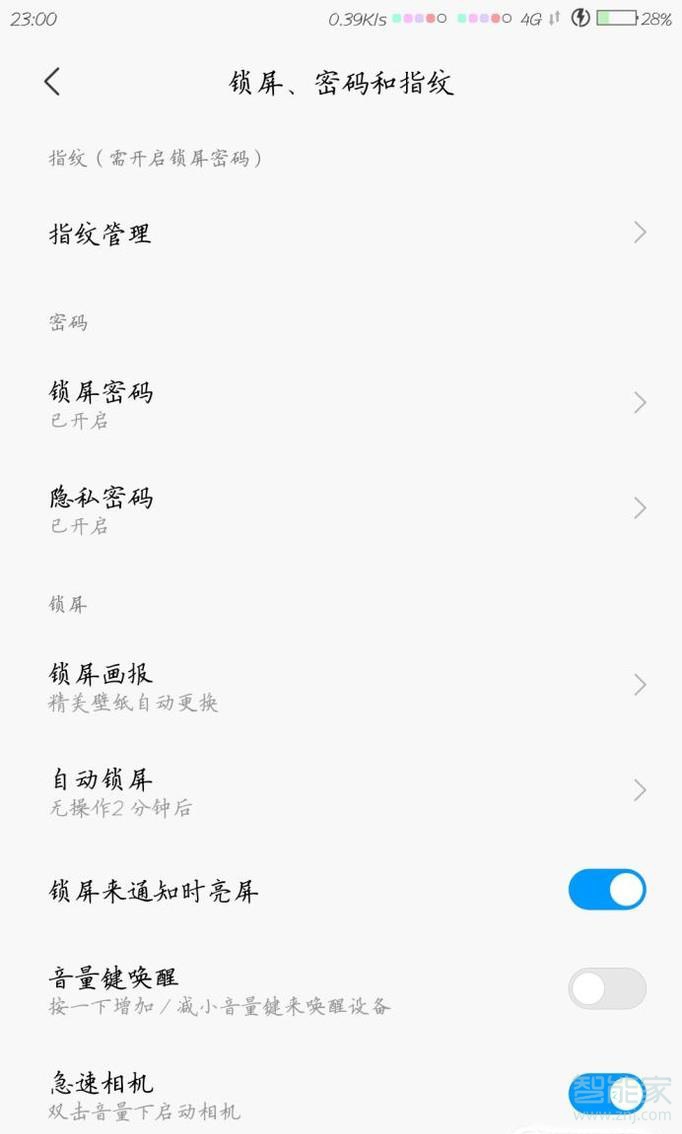Image resolution: width=682 pixels, height=1134 pixels.
Task: Open 隐私密码 settings
Action: click(340, 508)
